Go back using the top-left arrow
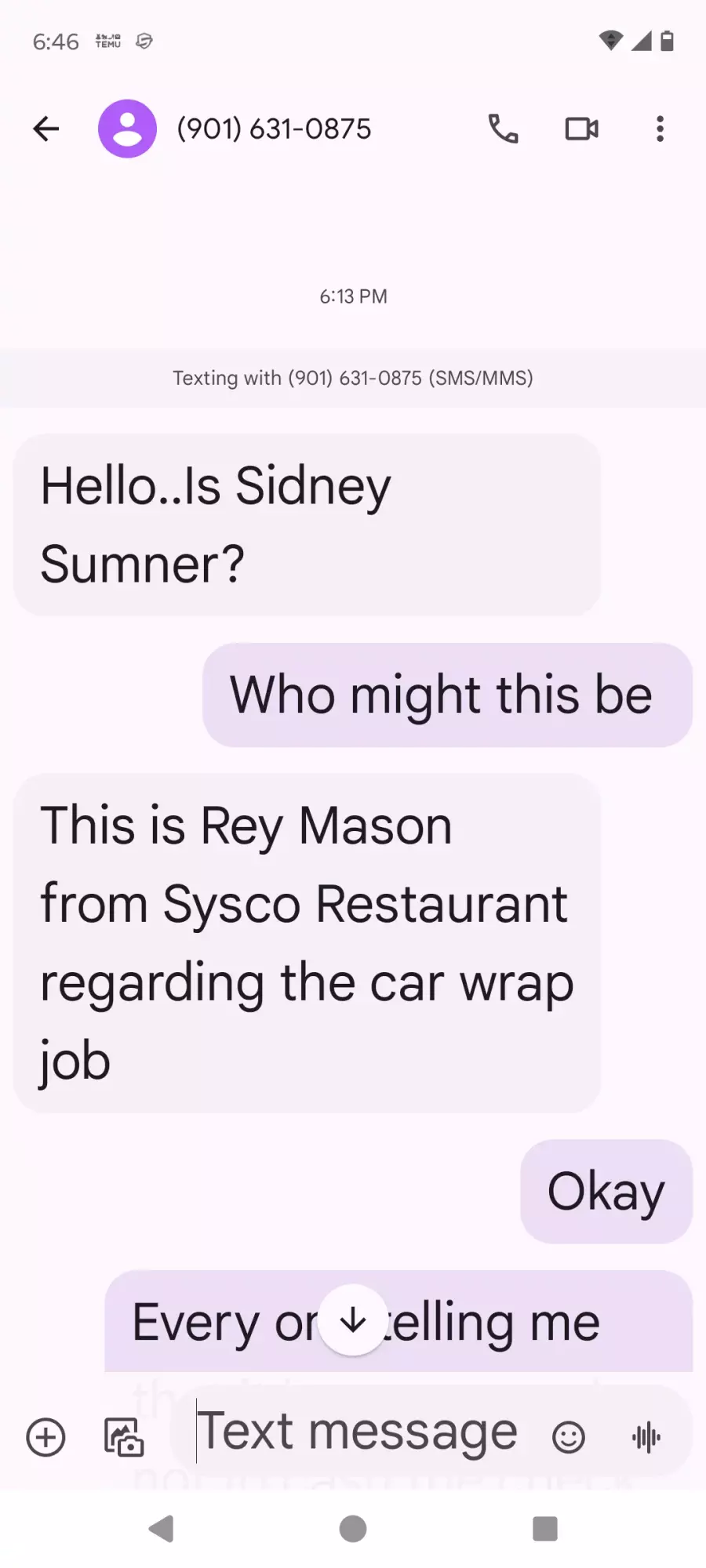 click(46, 129)
